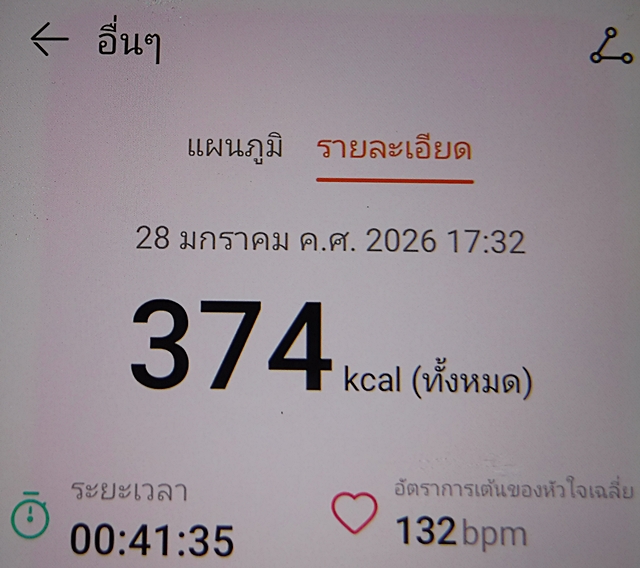This screenshot has height=568, width=640.
Task: Share this workout record
Action: (610, 46)
